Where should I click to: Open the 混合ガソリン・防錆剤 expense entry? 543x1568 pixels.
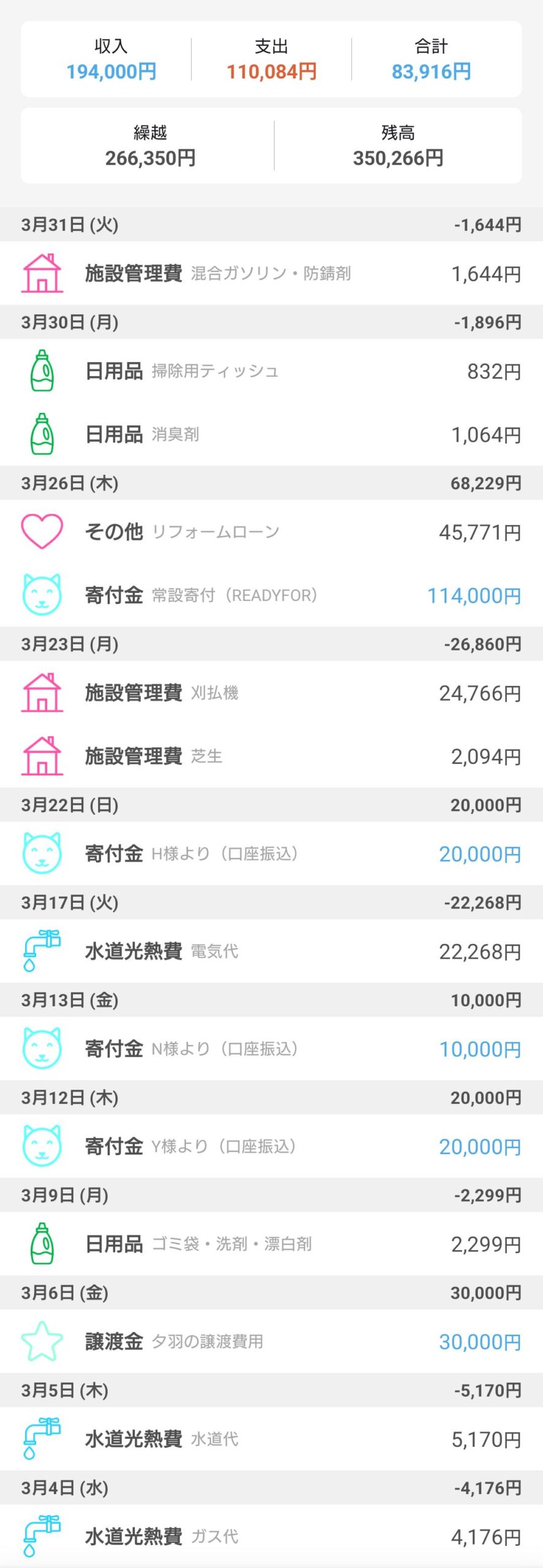pos(271,273)
